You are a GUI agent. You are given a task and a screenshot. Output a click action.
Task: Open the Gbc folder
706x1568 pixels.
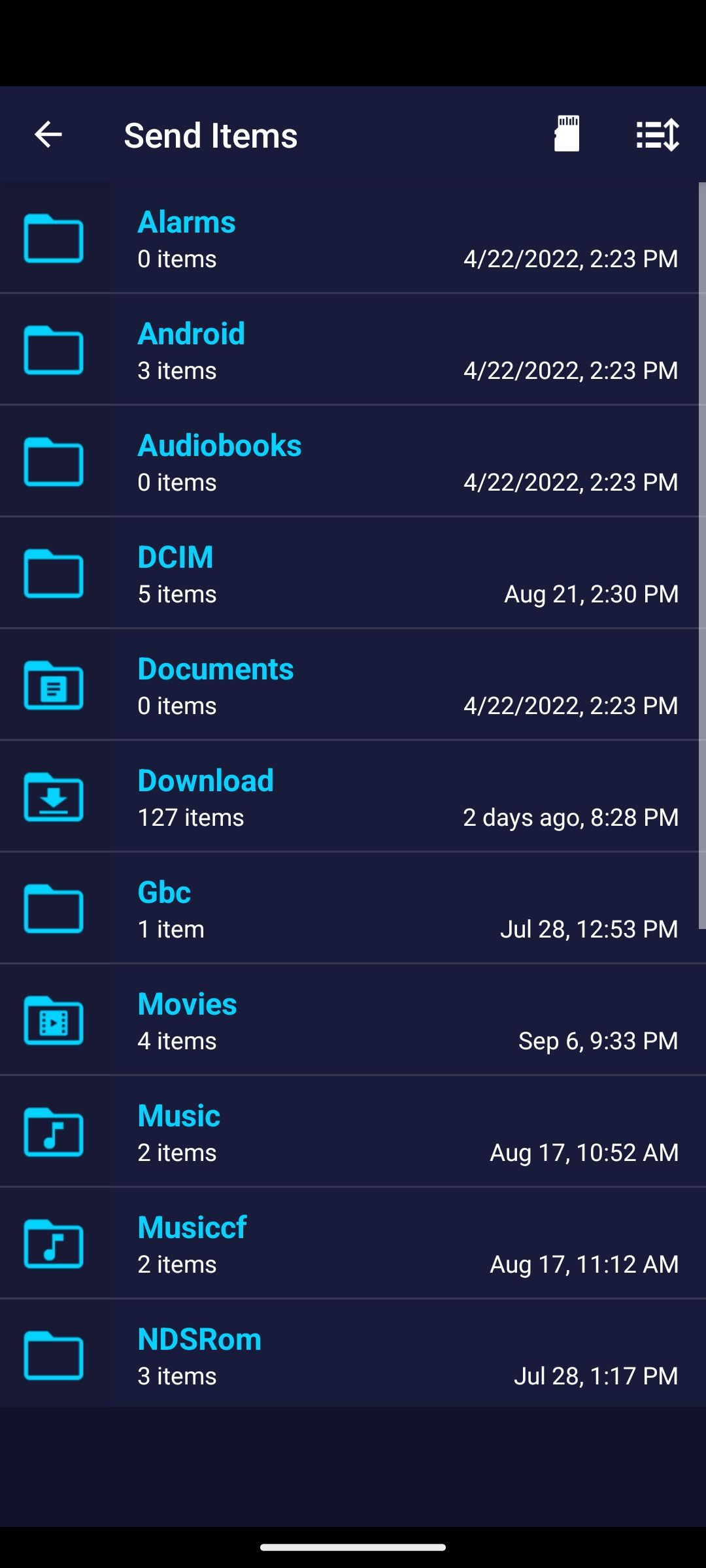pyautogui.click(x=164, y=891)
